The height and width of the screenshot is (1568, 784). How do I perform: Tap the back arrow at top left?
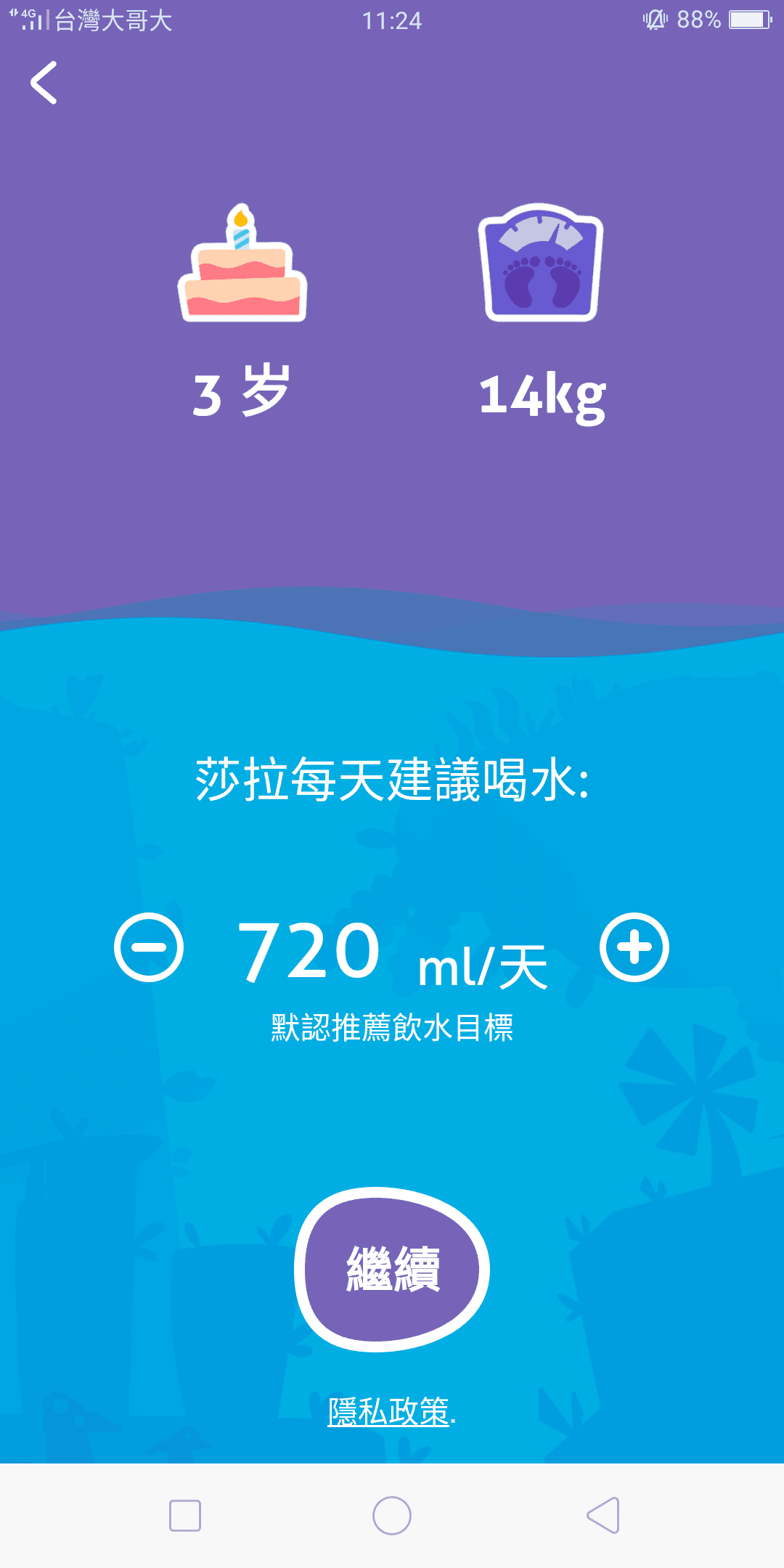click(41, 83)
